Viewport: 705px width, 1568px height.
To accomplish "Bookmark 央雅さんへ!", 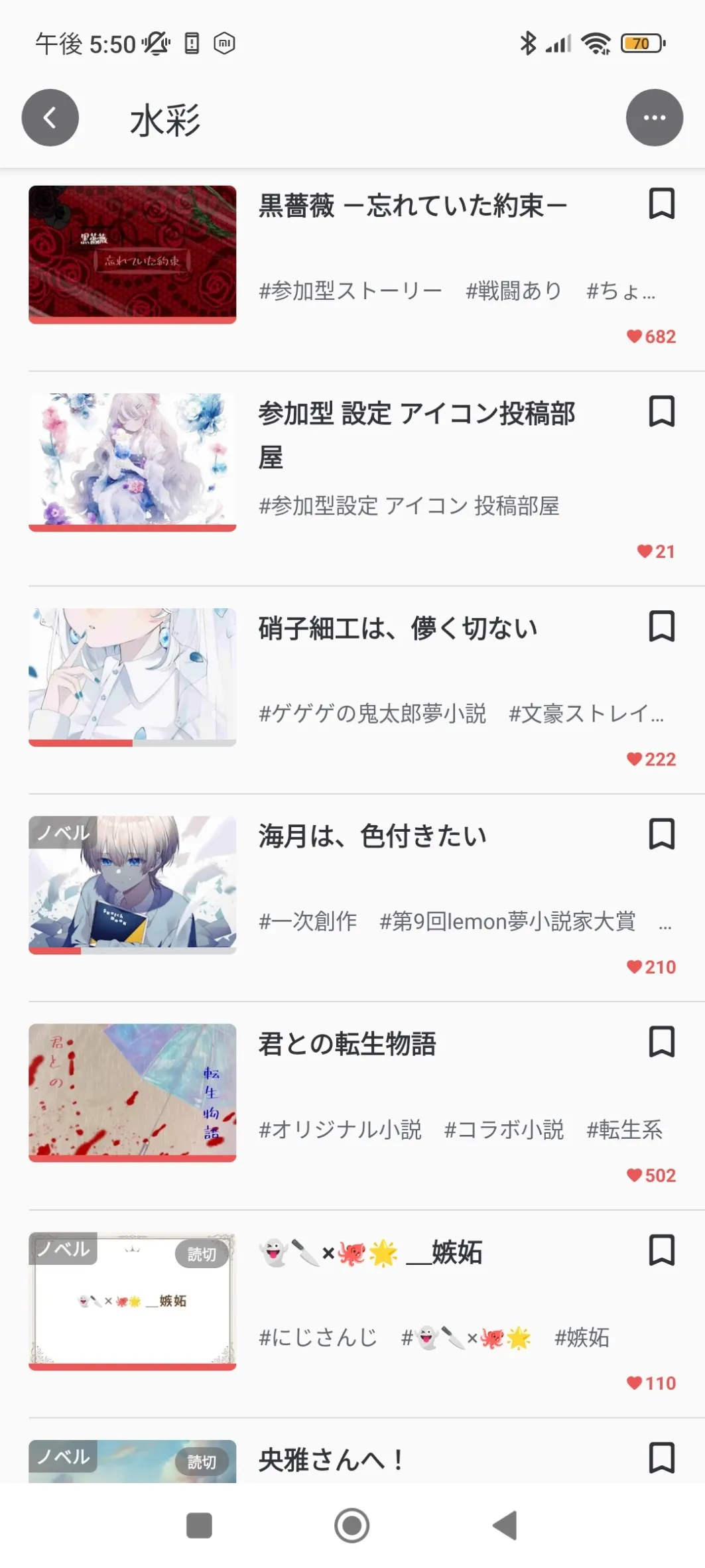I will tap(661, 1457).
